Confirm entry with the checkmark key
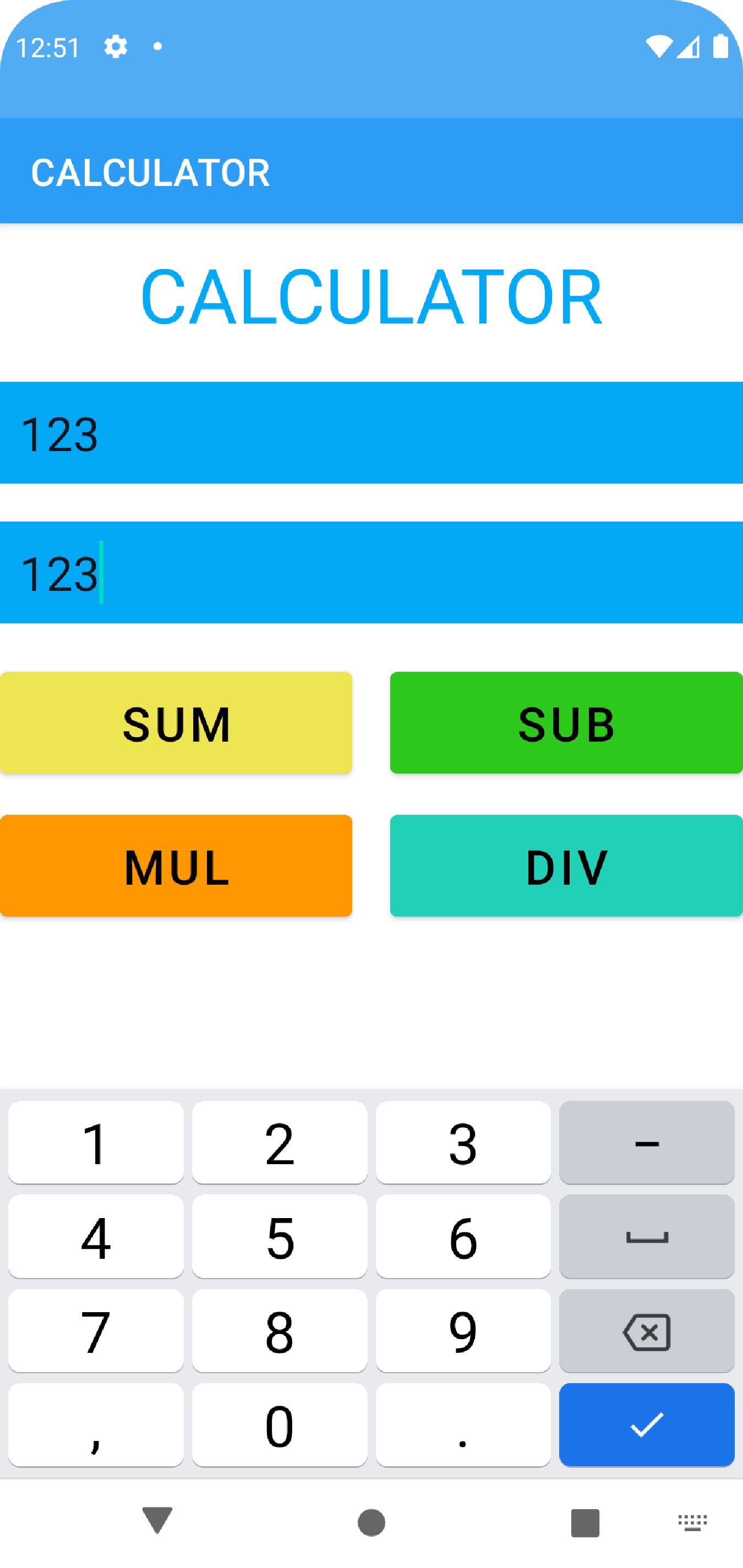Screen dimensions: 743x1568 click(647, 1425)
